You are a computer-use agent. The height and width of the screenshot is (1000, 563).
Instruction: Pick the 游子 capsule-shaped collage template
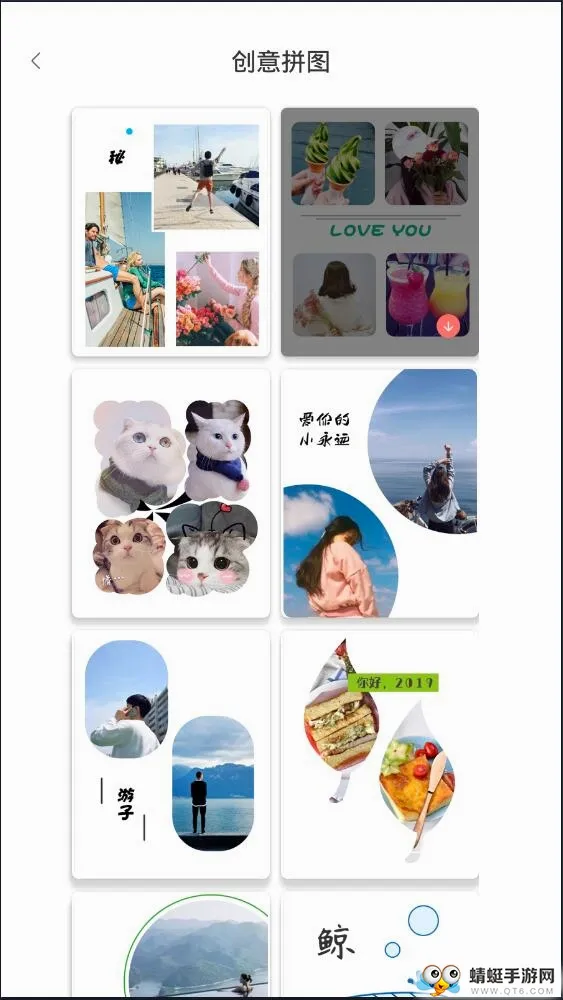click(171, 755)
